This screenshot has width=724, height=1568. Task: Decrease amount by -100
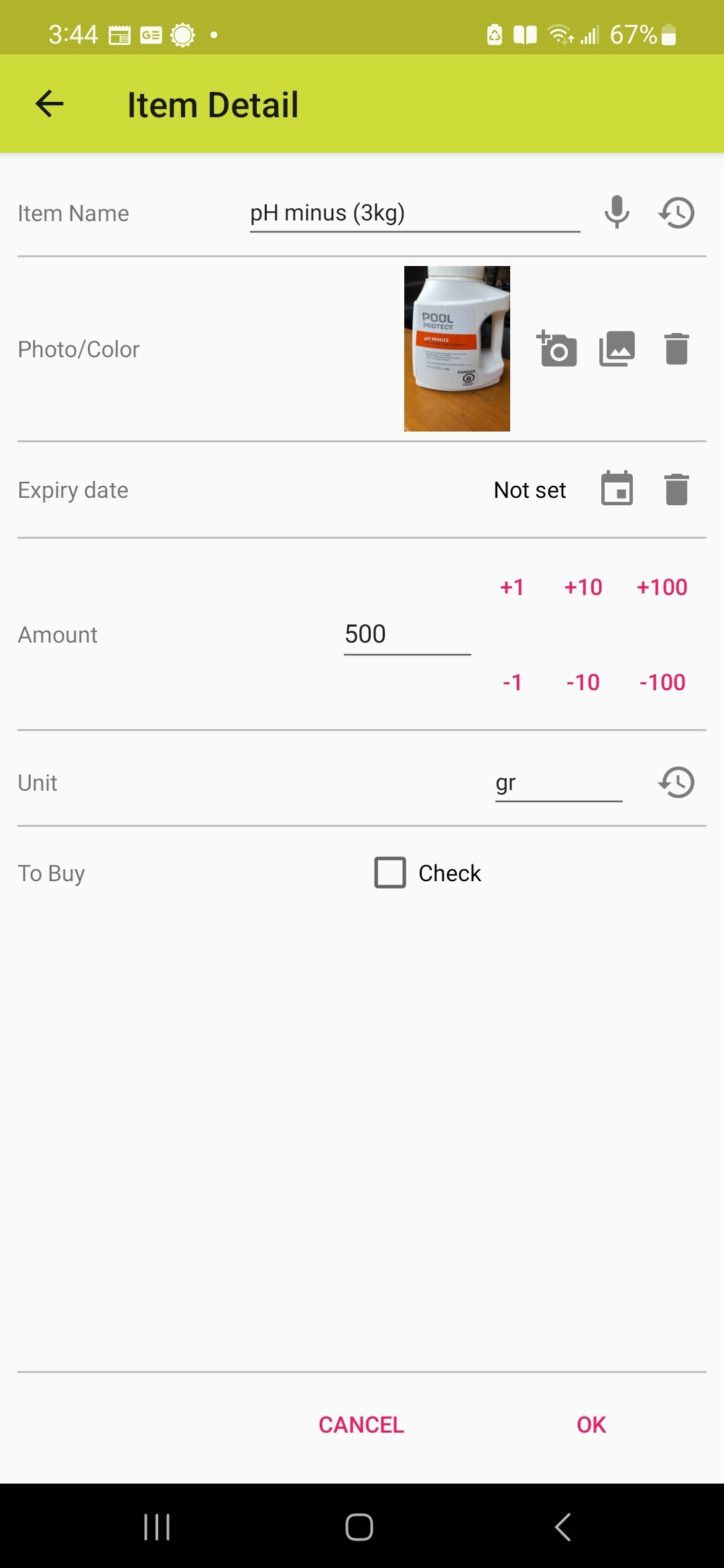pos(662,682)
